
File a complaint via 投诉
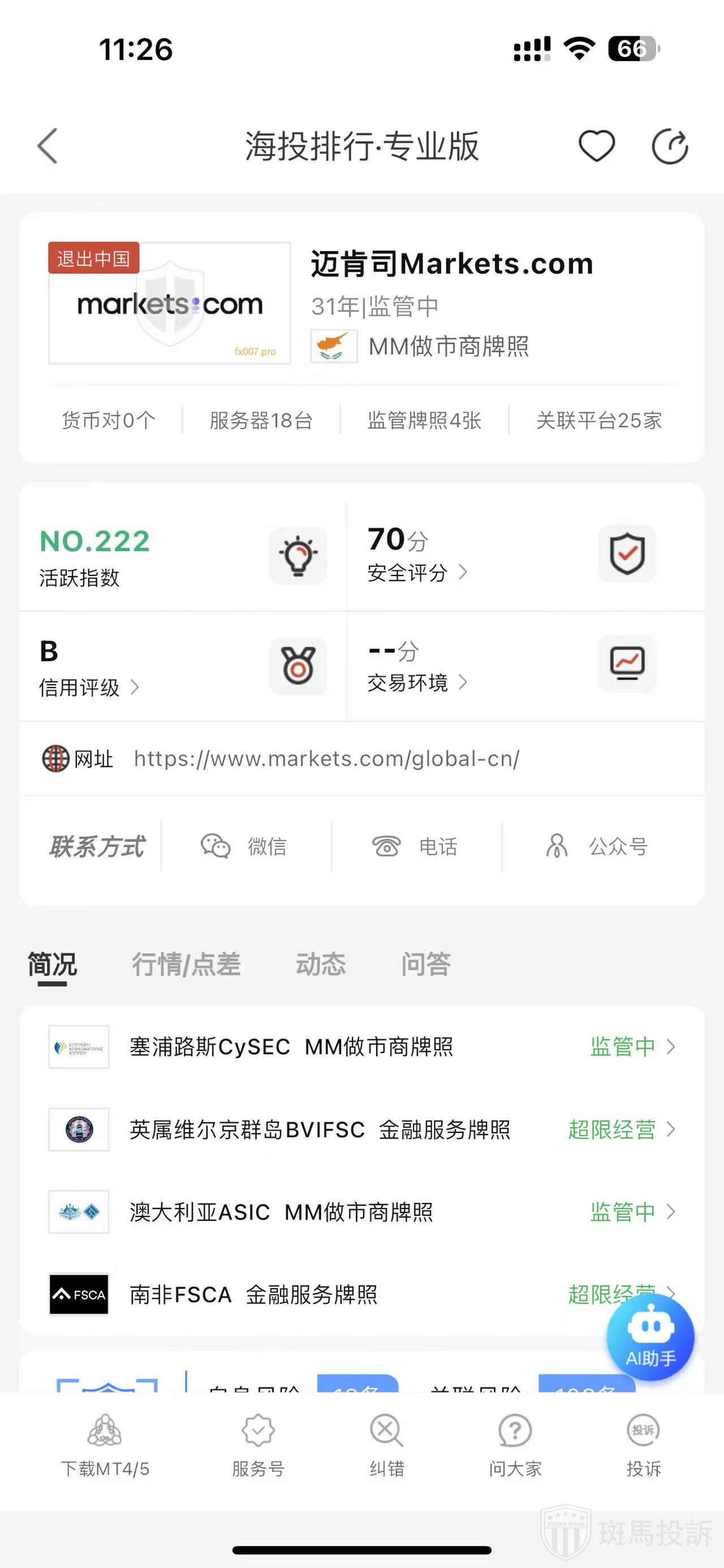pos(644,1448)
